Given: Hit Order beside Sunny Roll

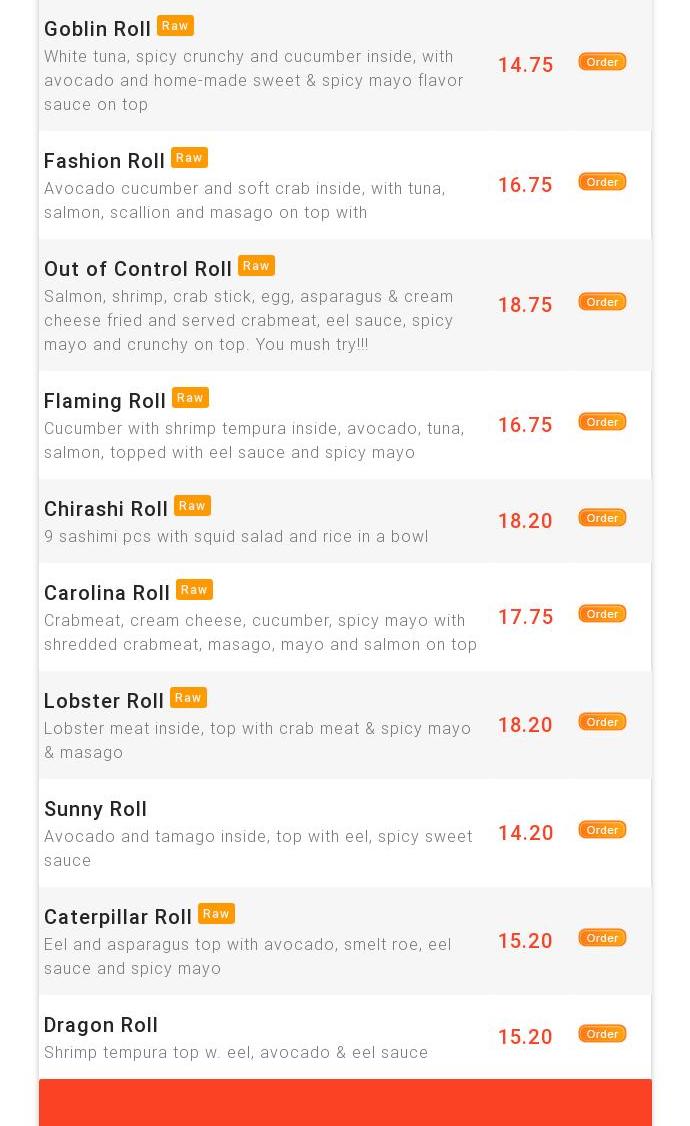Looking at the screenshot, I should click(x=602, y=830).
